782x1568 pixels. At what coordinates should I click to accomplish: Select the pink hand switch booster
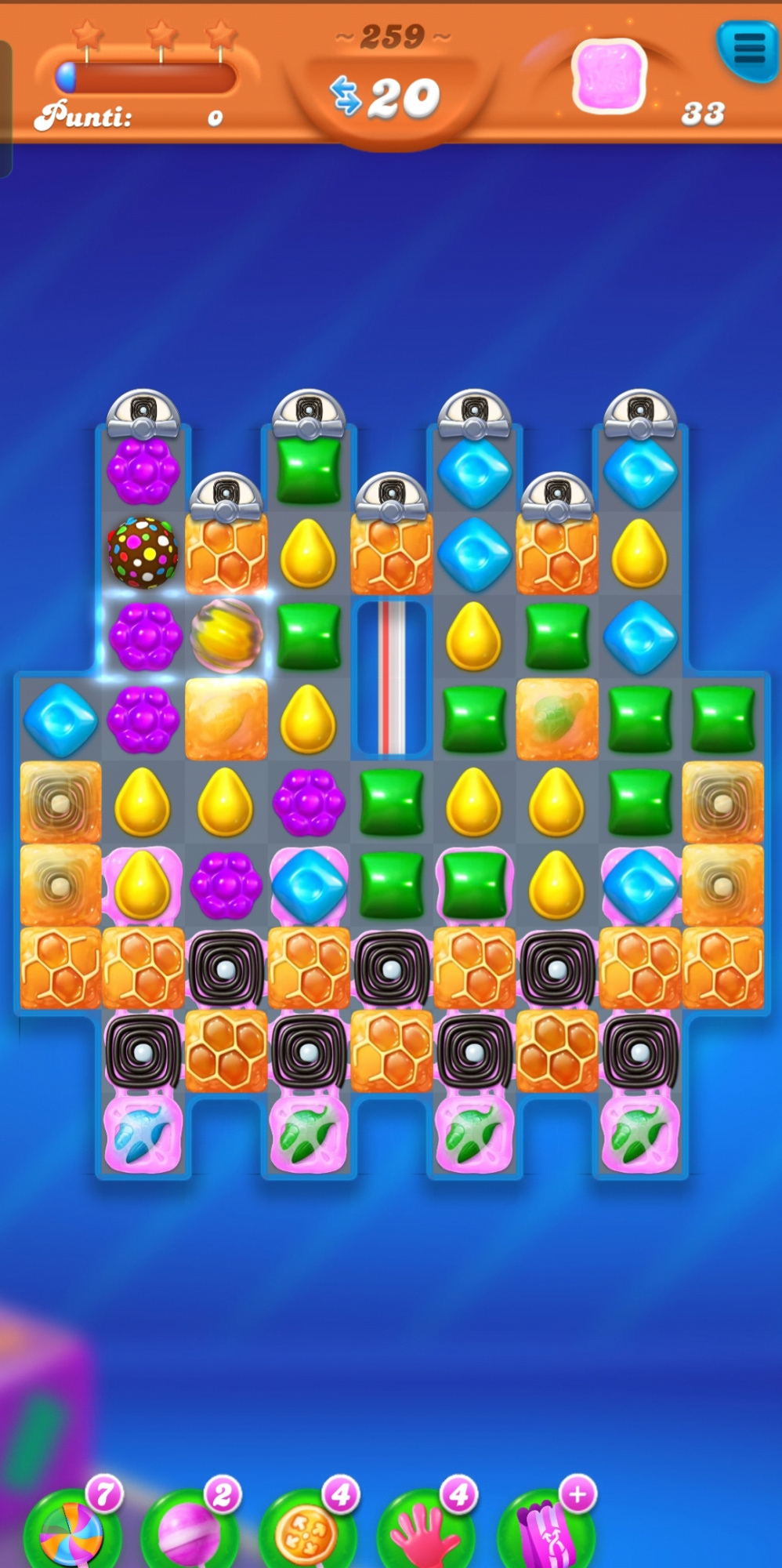[x=425, y=1533]
